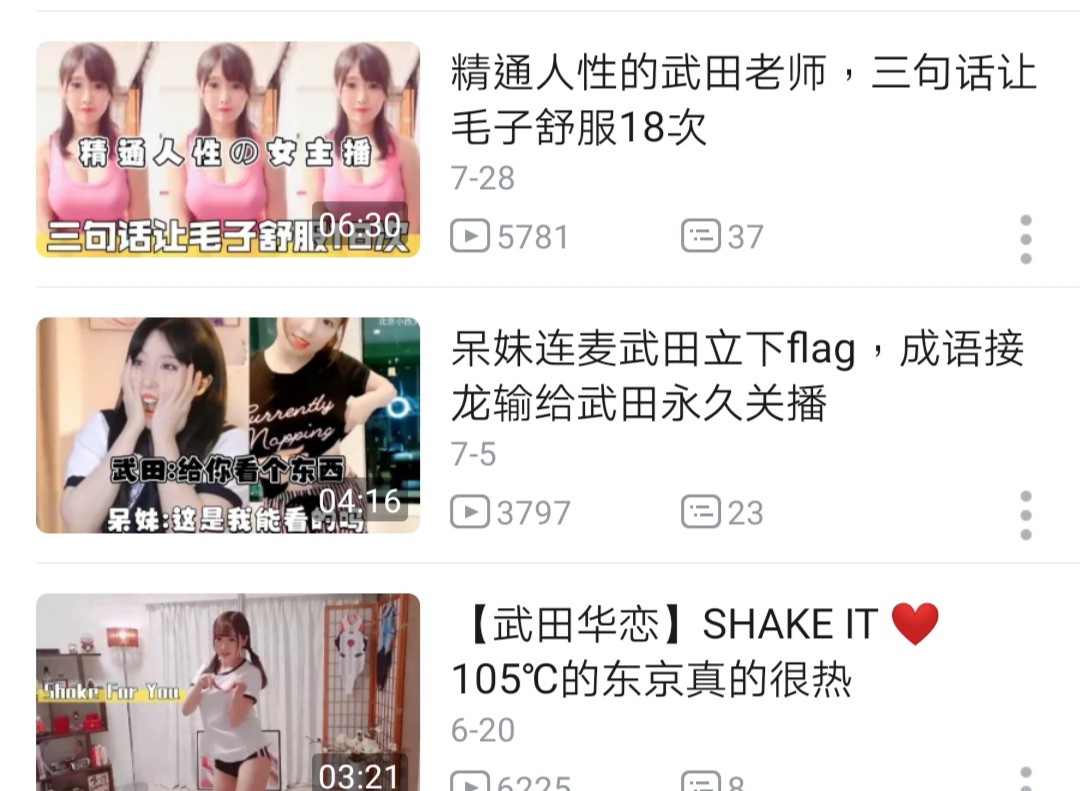This screenshot has height=791, width=1080.
Task: Open the more options menu for the 7-28 video
Action: point(1025,239)
